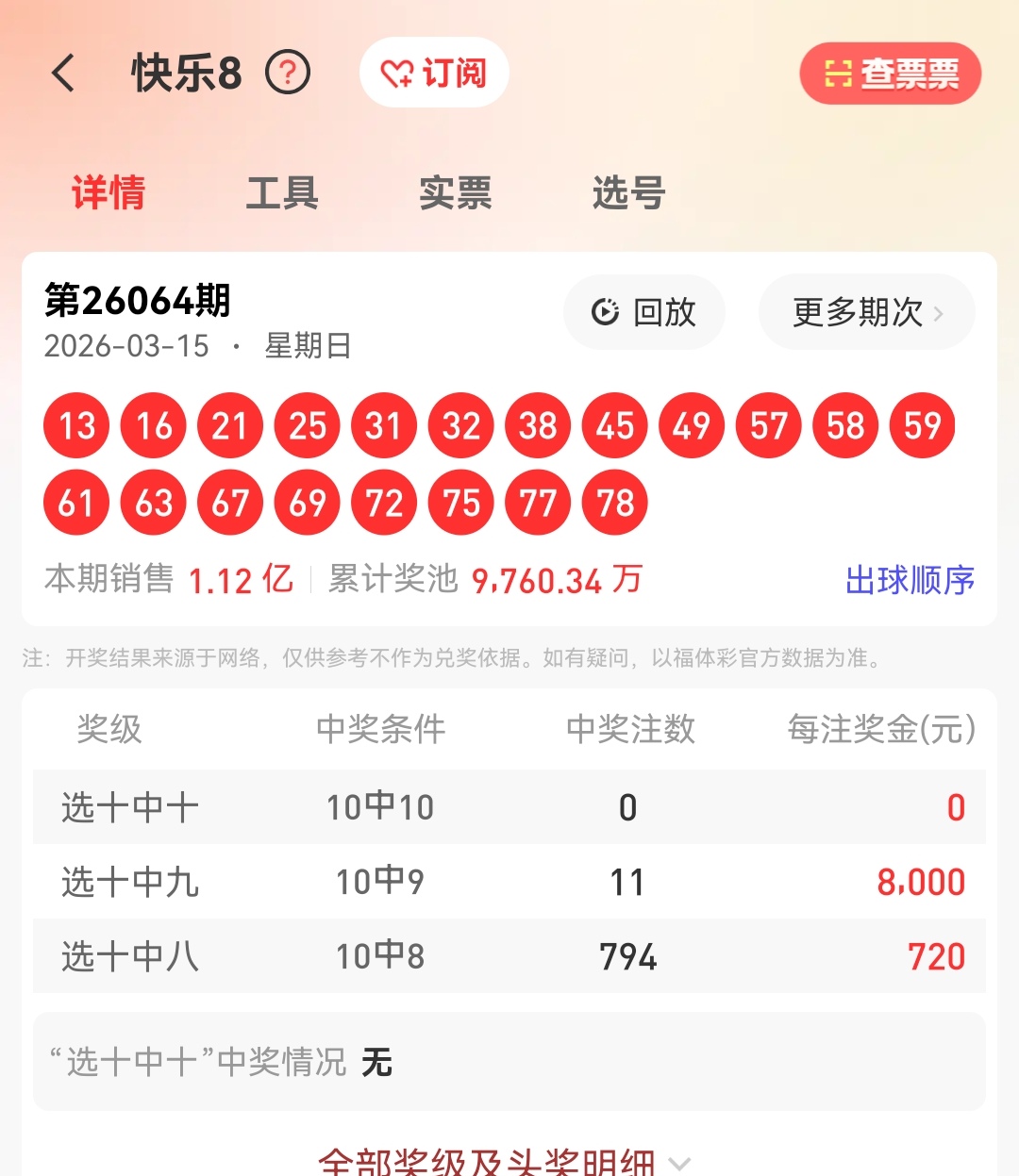Select the lottery ball numbered 78
The image size is (1019, 1176).
pos(614,503)
